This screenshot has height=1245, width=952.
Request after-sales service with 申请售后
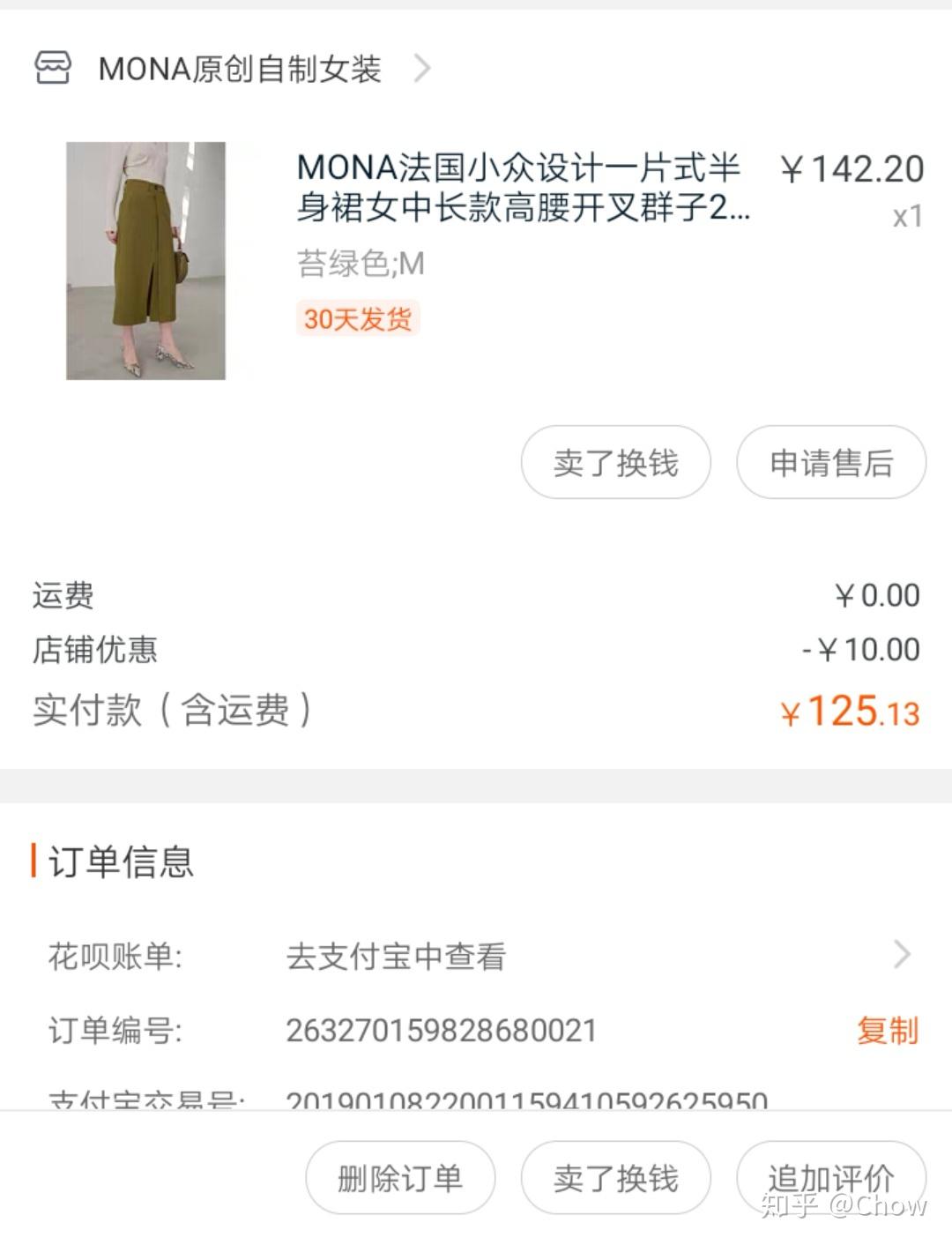click(830, 463)
